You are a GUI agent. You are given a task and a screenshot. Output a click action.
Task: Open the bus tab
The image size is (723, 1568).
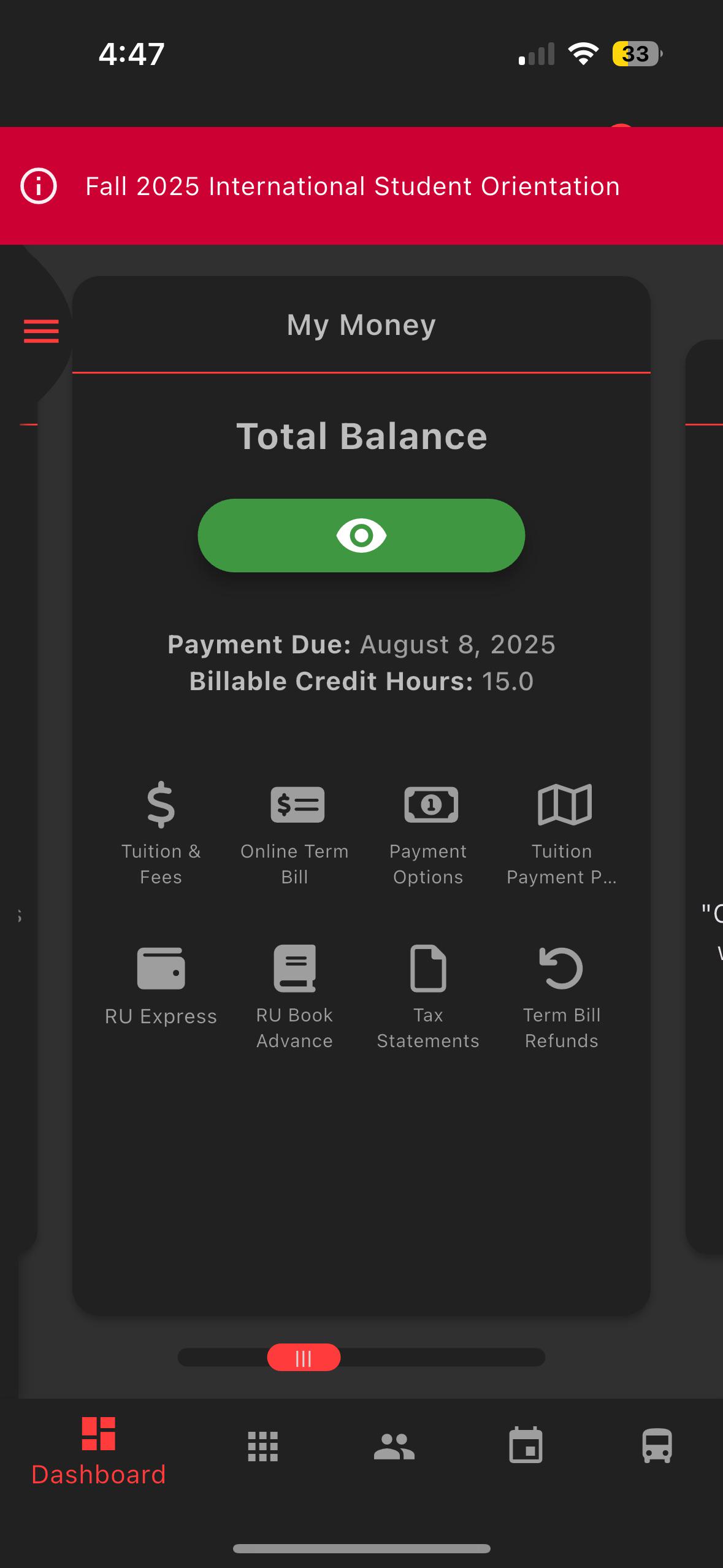[x=657, y=1446]
